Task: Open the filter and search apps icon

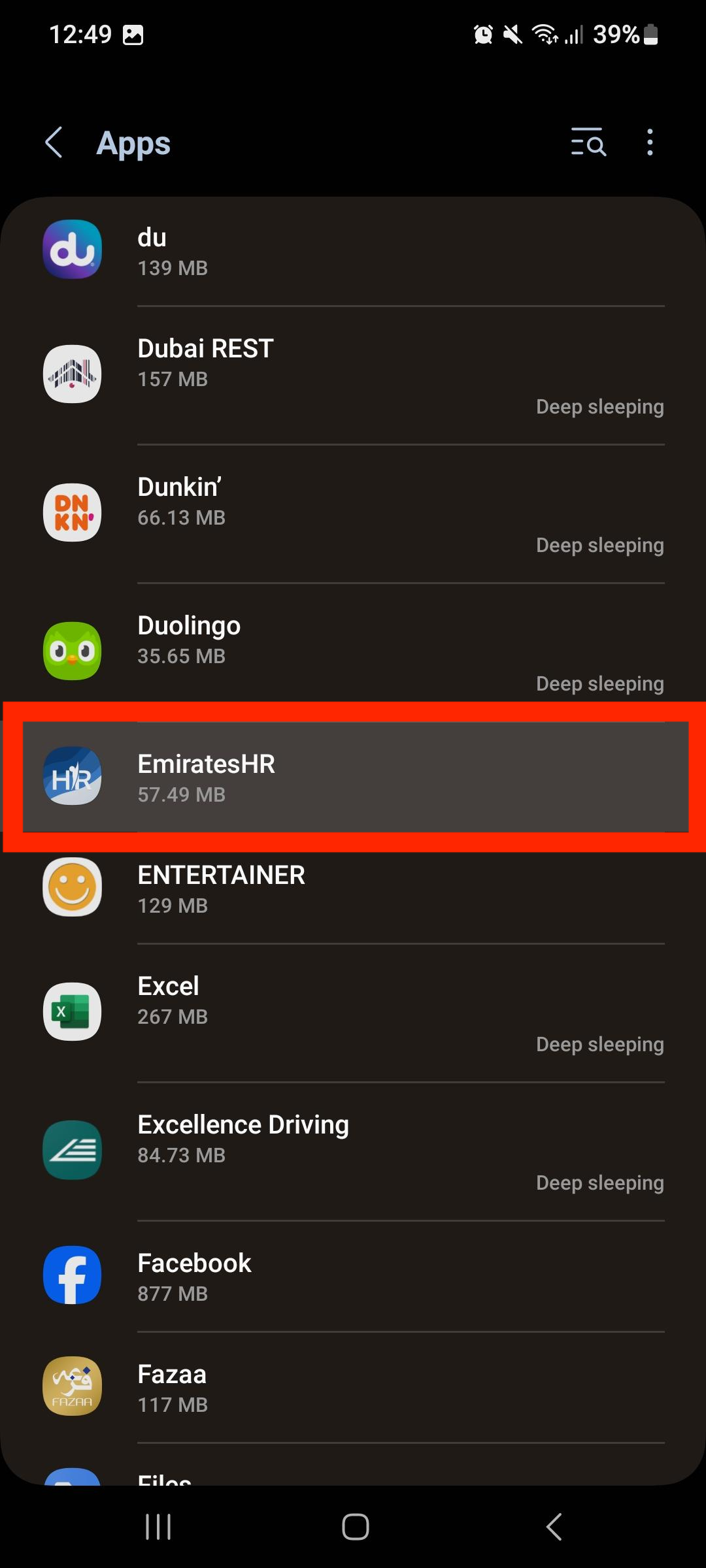Action: (588, 142)
